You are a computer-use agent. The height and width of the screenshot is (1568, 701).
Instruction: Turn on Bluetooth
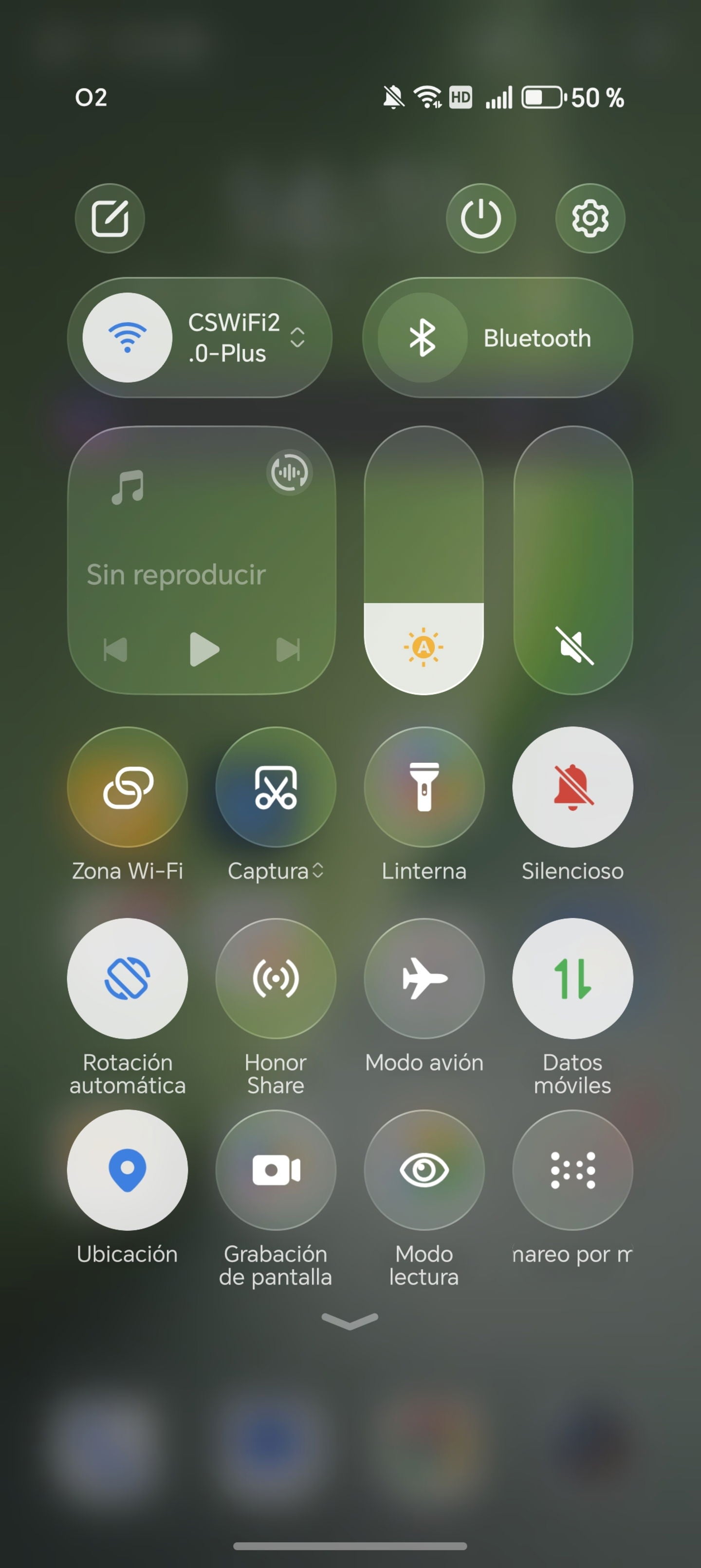(x=423, y=337)
